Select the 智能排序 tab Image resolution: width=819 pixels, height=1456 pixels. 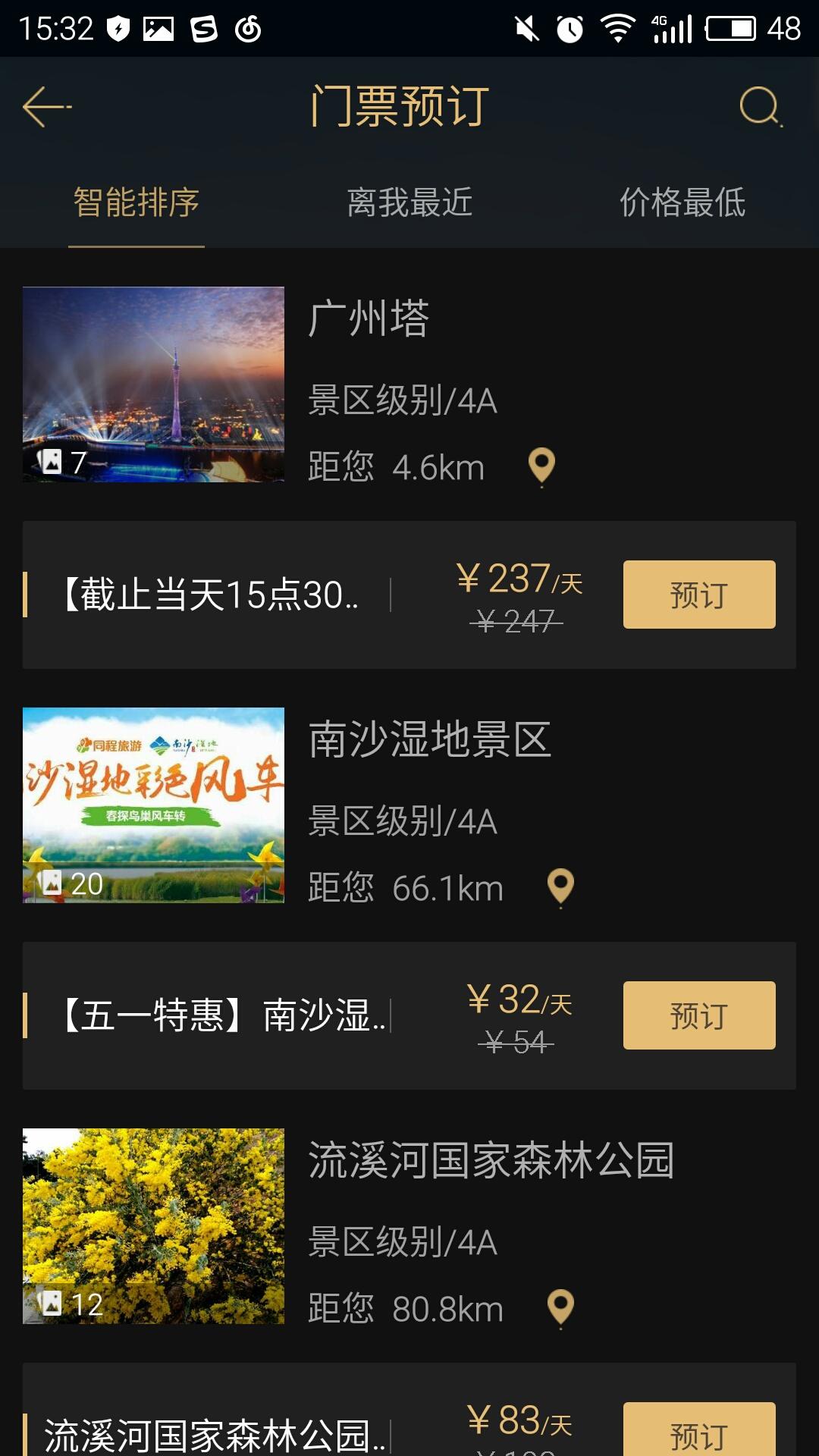[136, 203]
